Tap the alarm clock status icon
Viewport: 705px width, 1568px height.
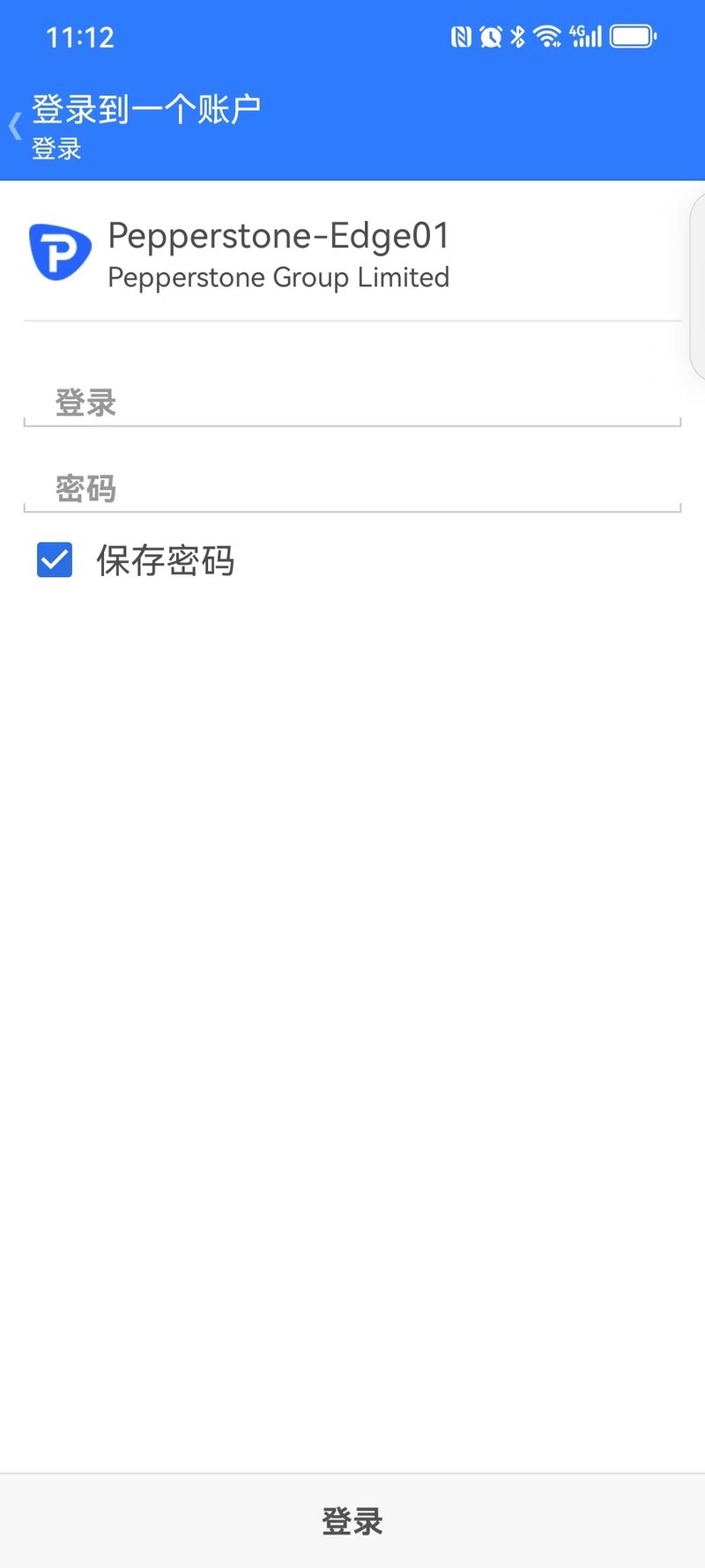[490, 37]
